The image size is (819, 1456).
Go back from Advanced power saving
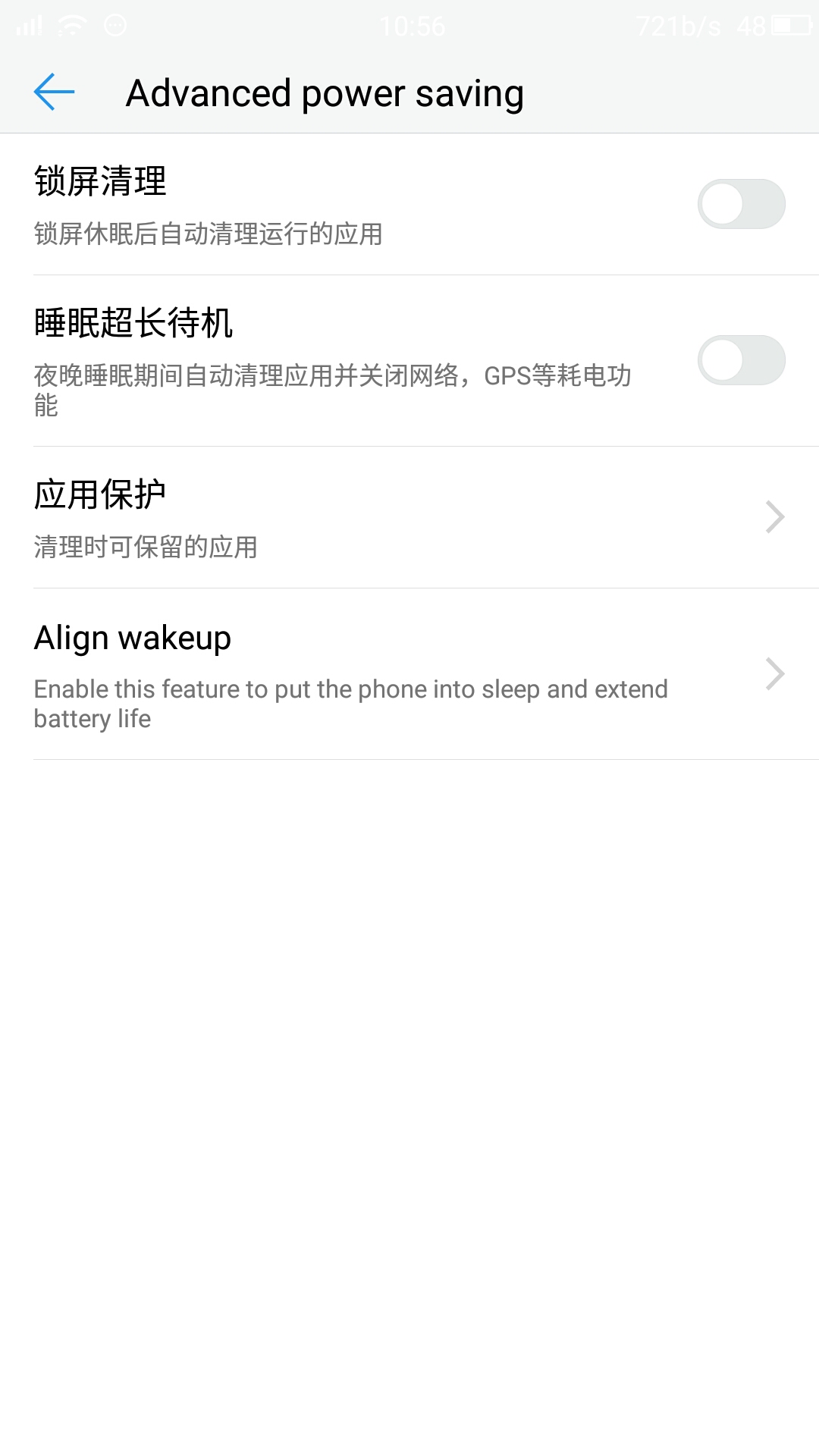point(54,93)
